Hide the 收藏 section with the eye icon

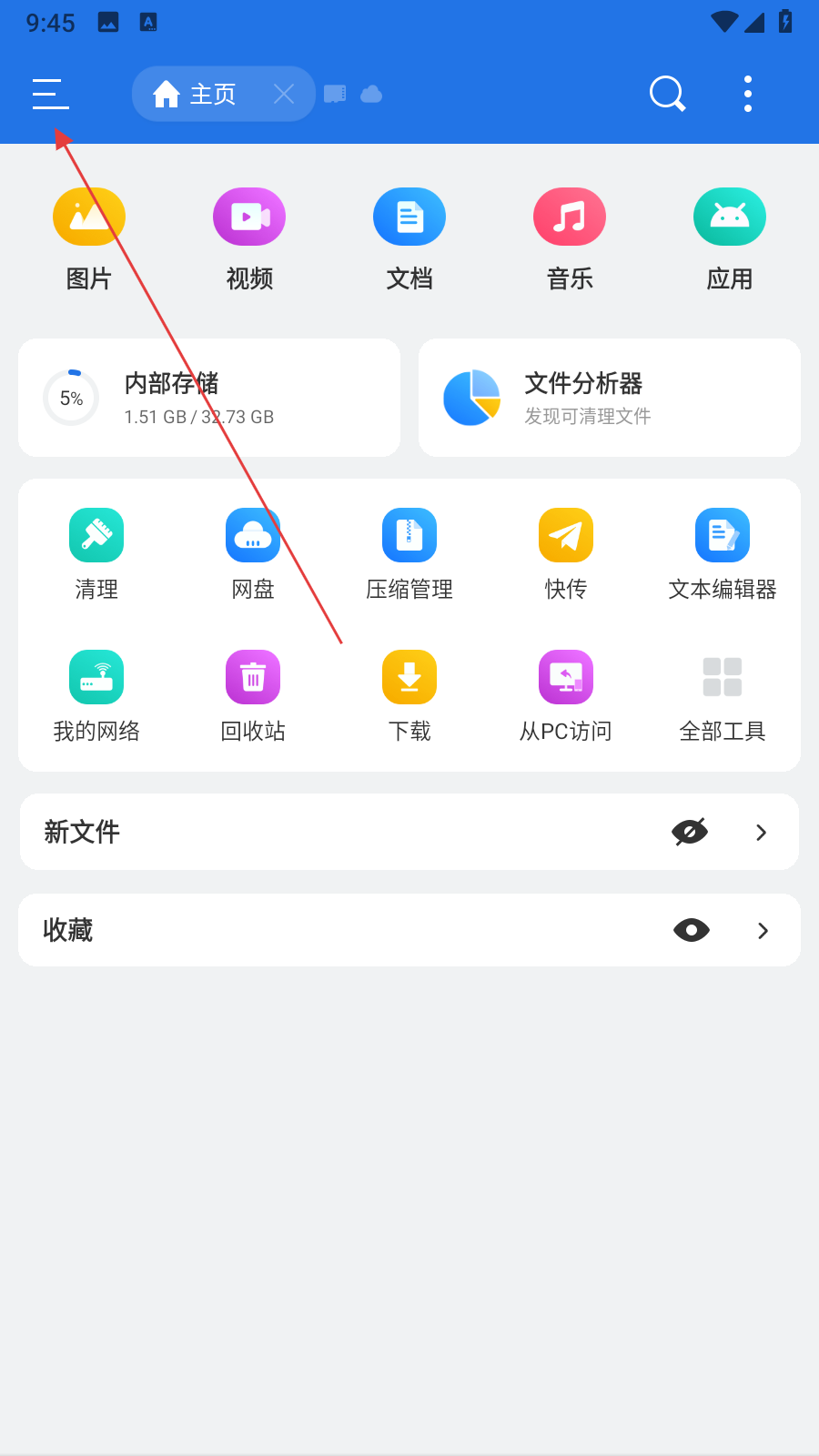[x=692, y=930]
